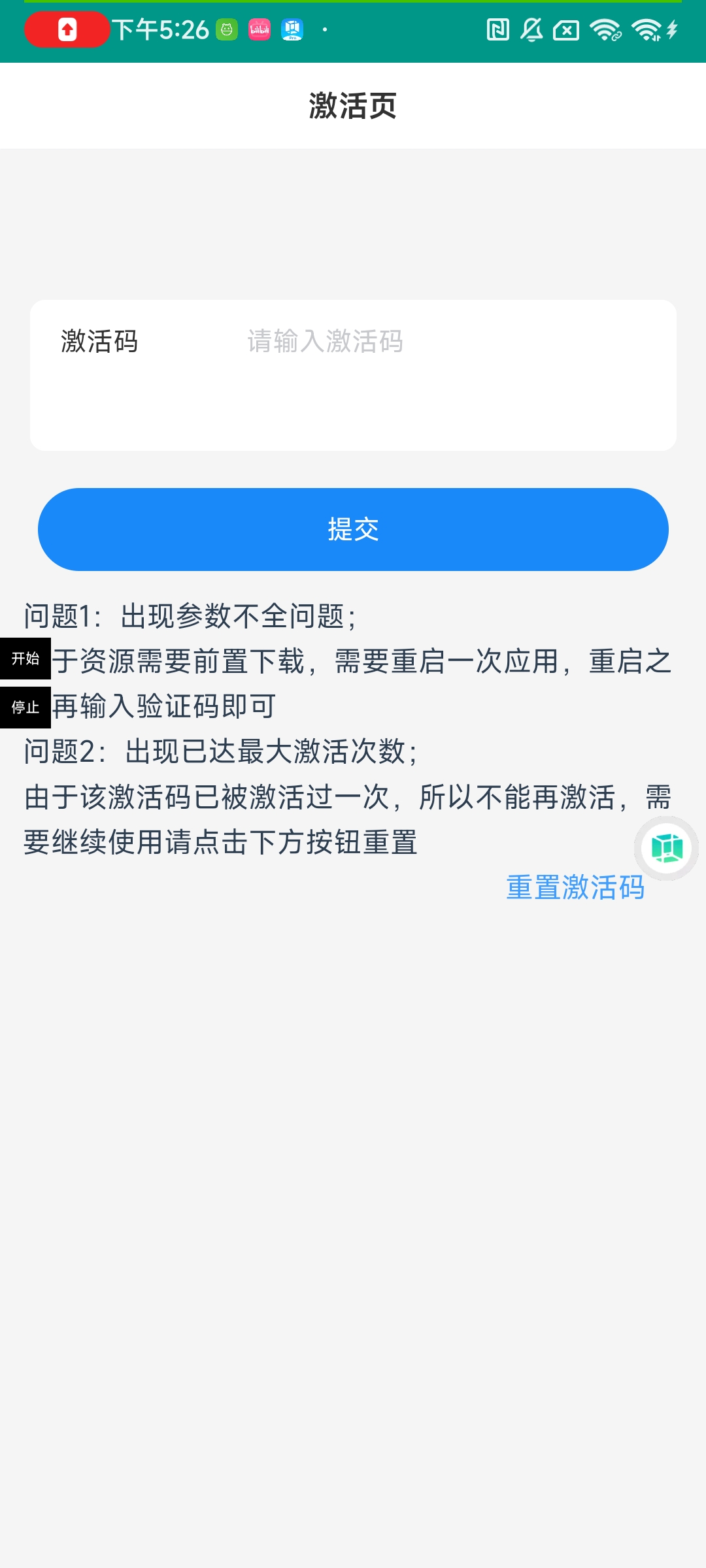
Task: Tap the floating 停止 button
Action: [25, 708]
